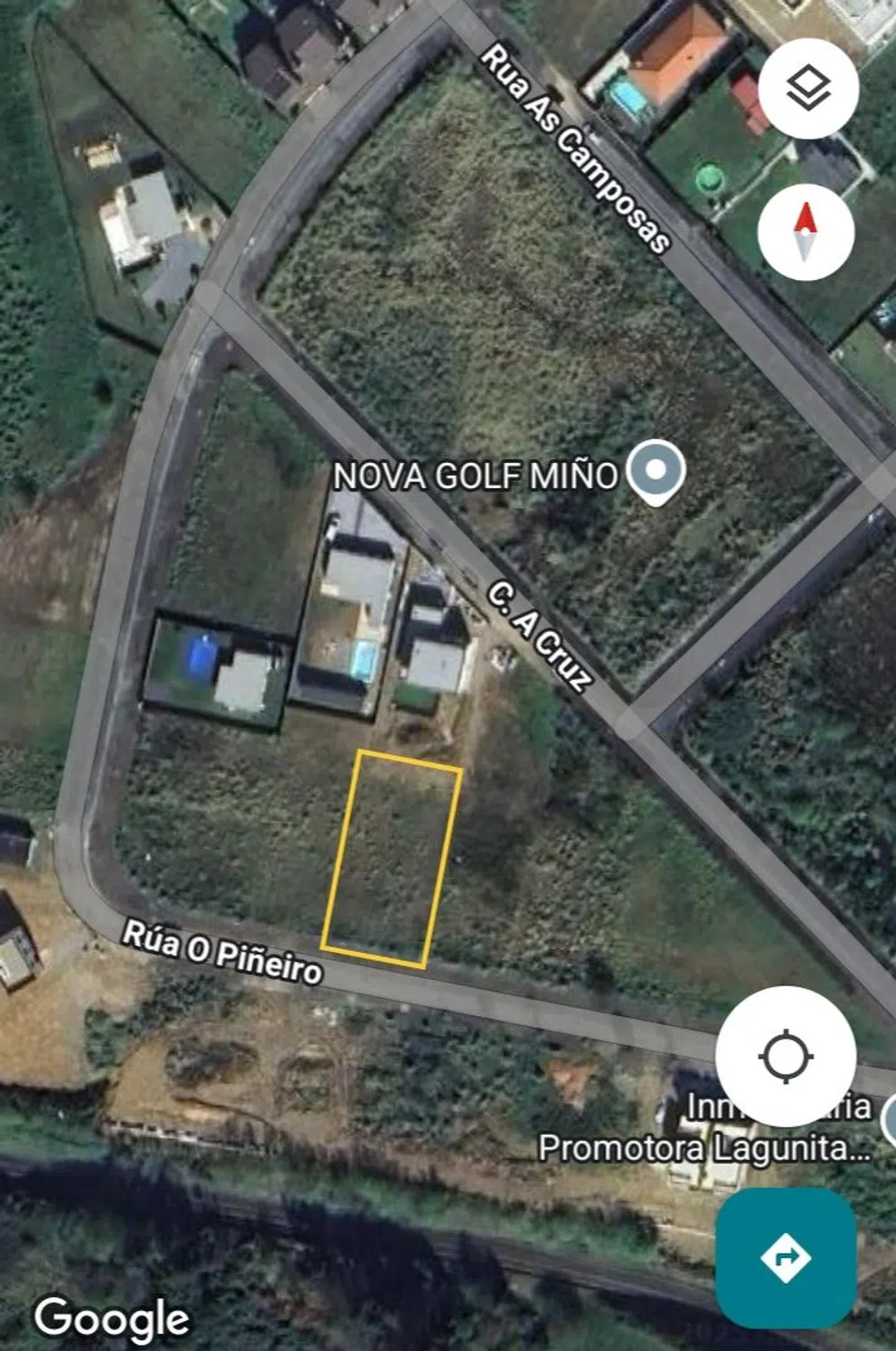The width and height of the screenshot is (896, 1351).
Task: Tap the compass to reorient north
Action: pos(805,231)
